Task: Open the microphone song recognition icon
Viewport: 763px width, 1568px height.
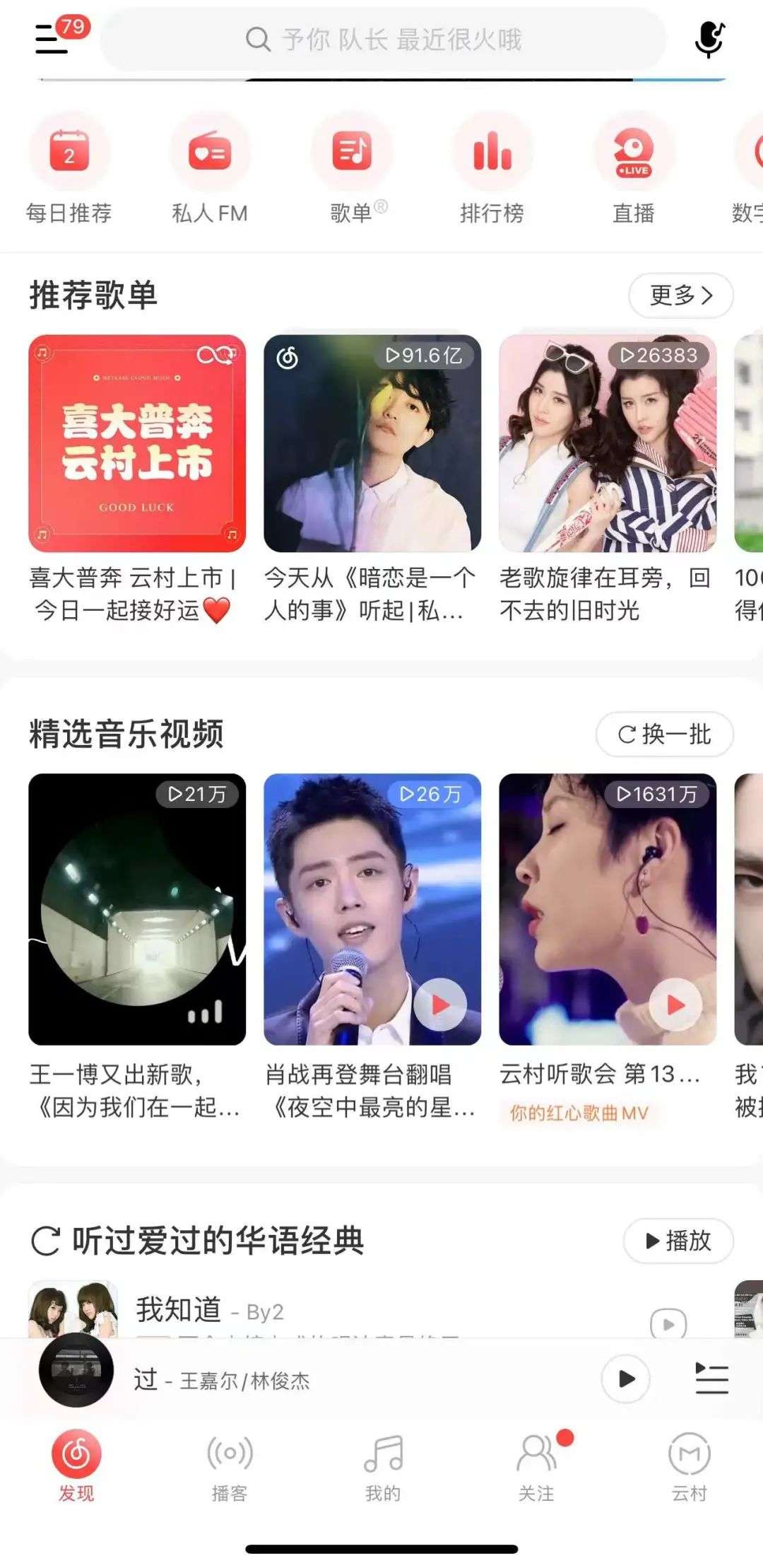Action: (709, 40)
